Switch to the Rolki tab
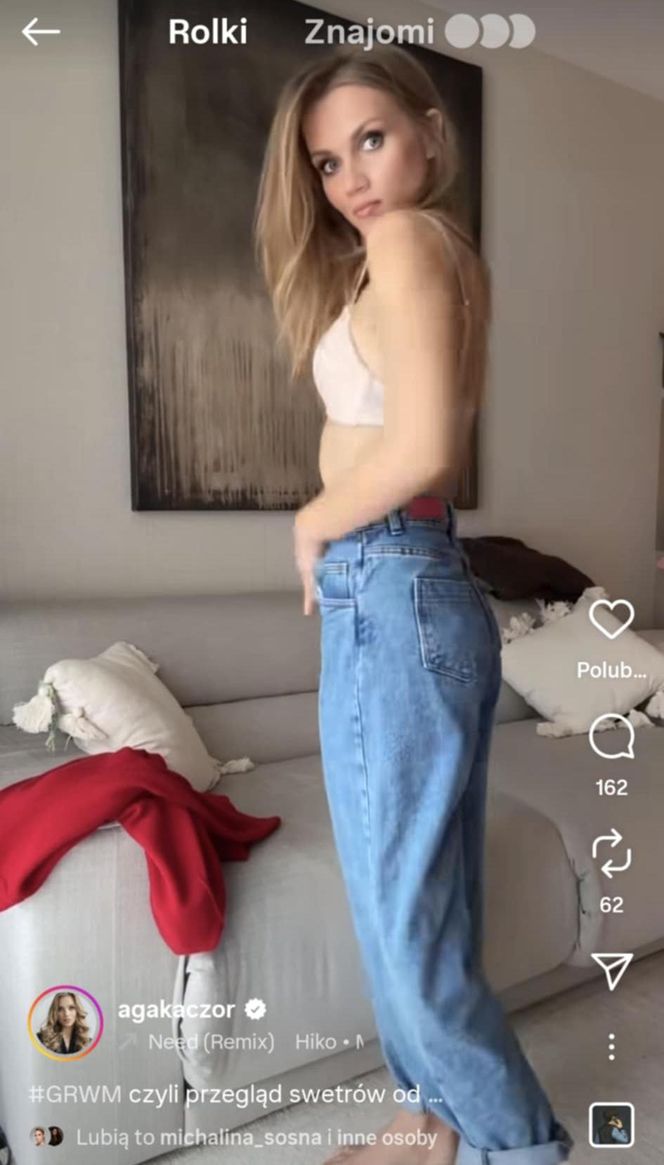Viewport: 664px width, 1165px height. pyautogui.click(x=207, y=32)
